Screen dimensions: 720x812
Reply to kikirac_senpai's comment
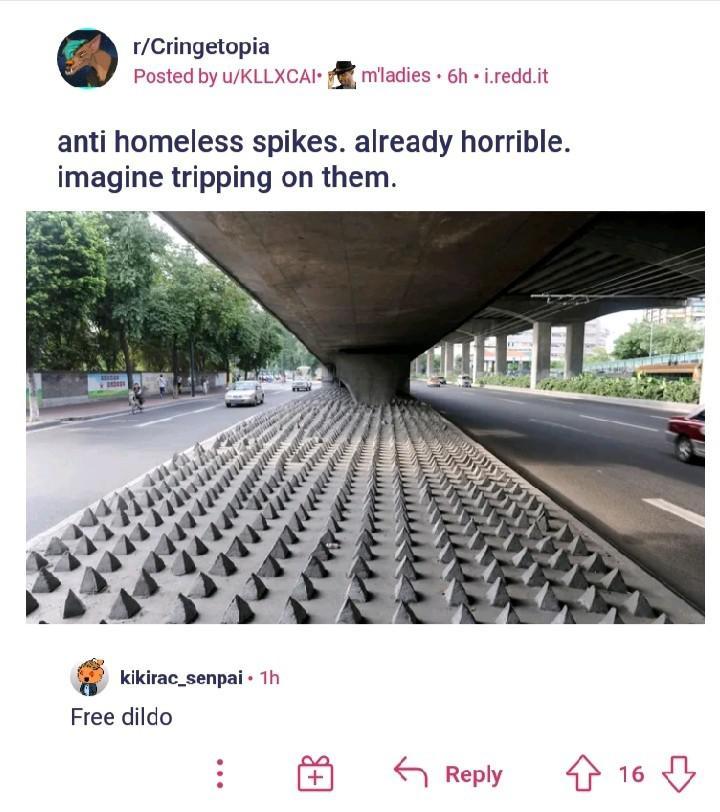coord(448,774)
